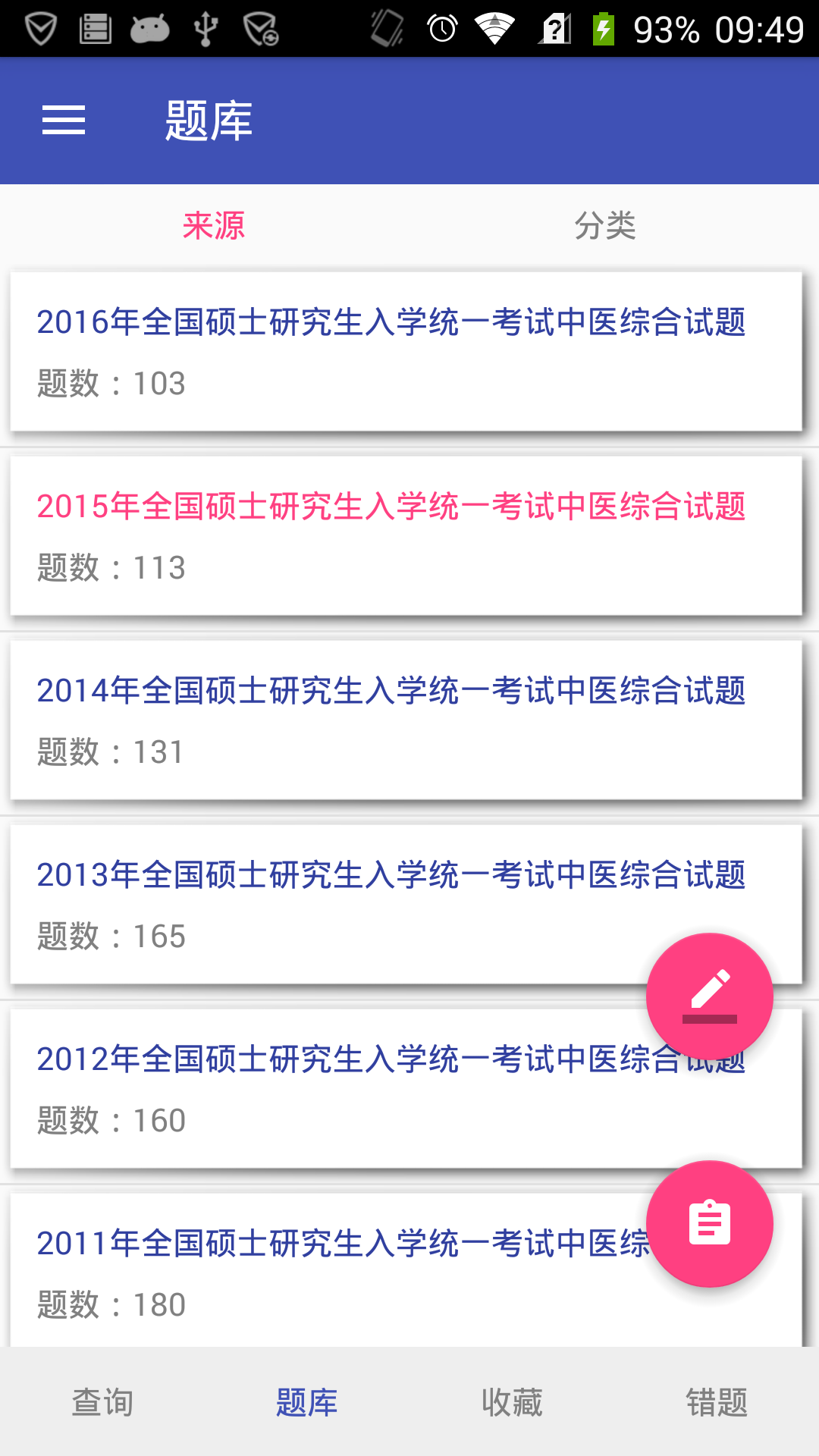
Task: Select the 2012年 exam with 160 questions
Action: tap(406, 1089)
